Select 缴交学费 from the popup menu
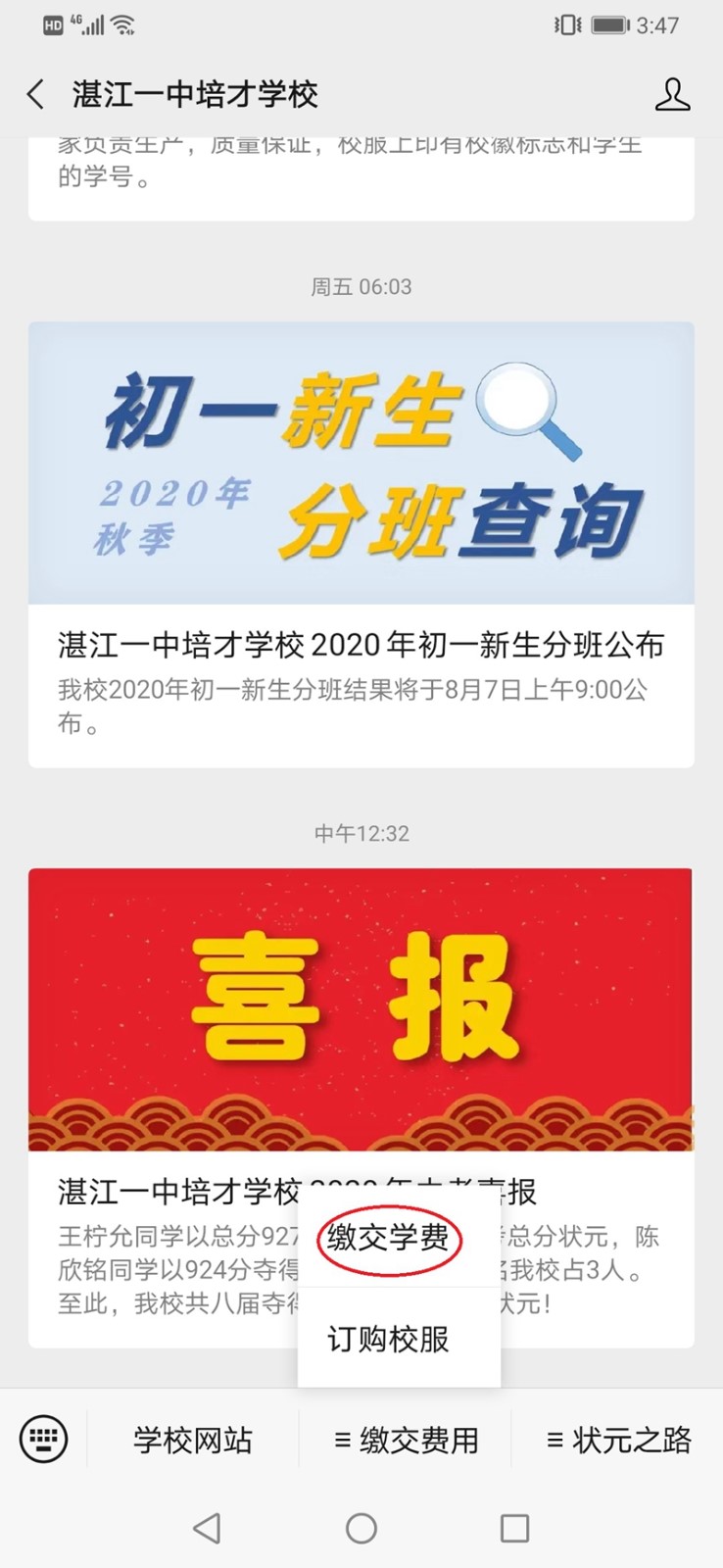The width and height of the screenshot is (723, 1568). pos(388,1239)
